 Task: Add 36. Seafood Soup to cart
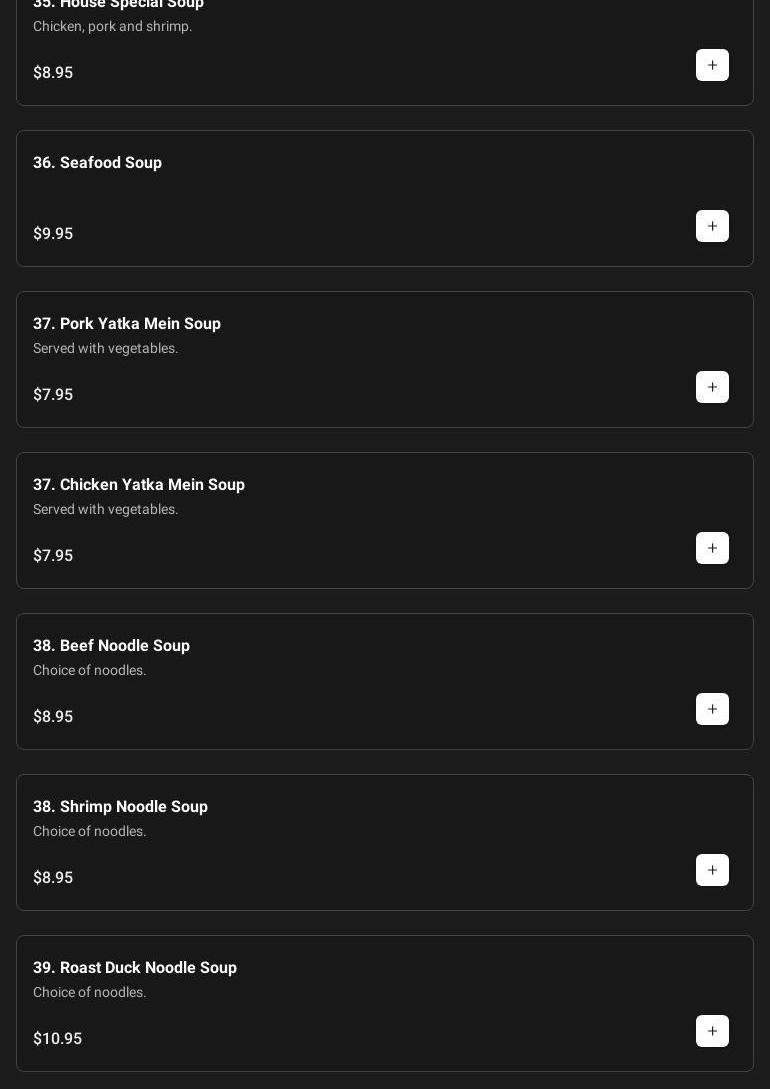click(x=712, y=227)
